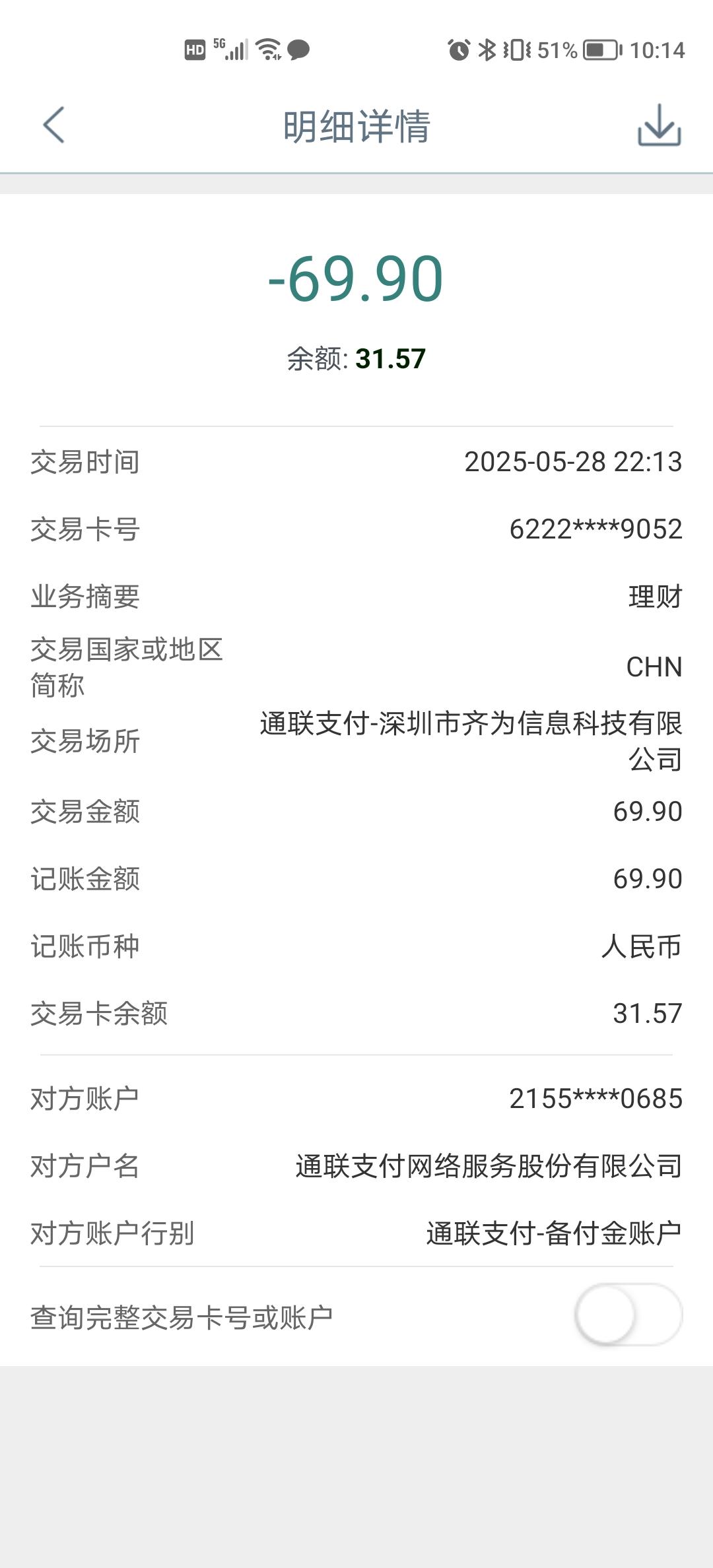The height and width of the screenshot is (1568, 713).
Task: Go back from the 明细详情 page
Action: [x=53, y=125]
